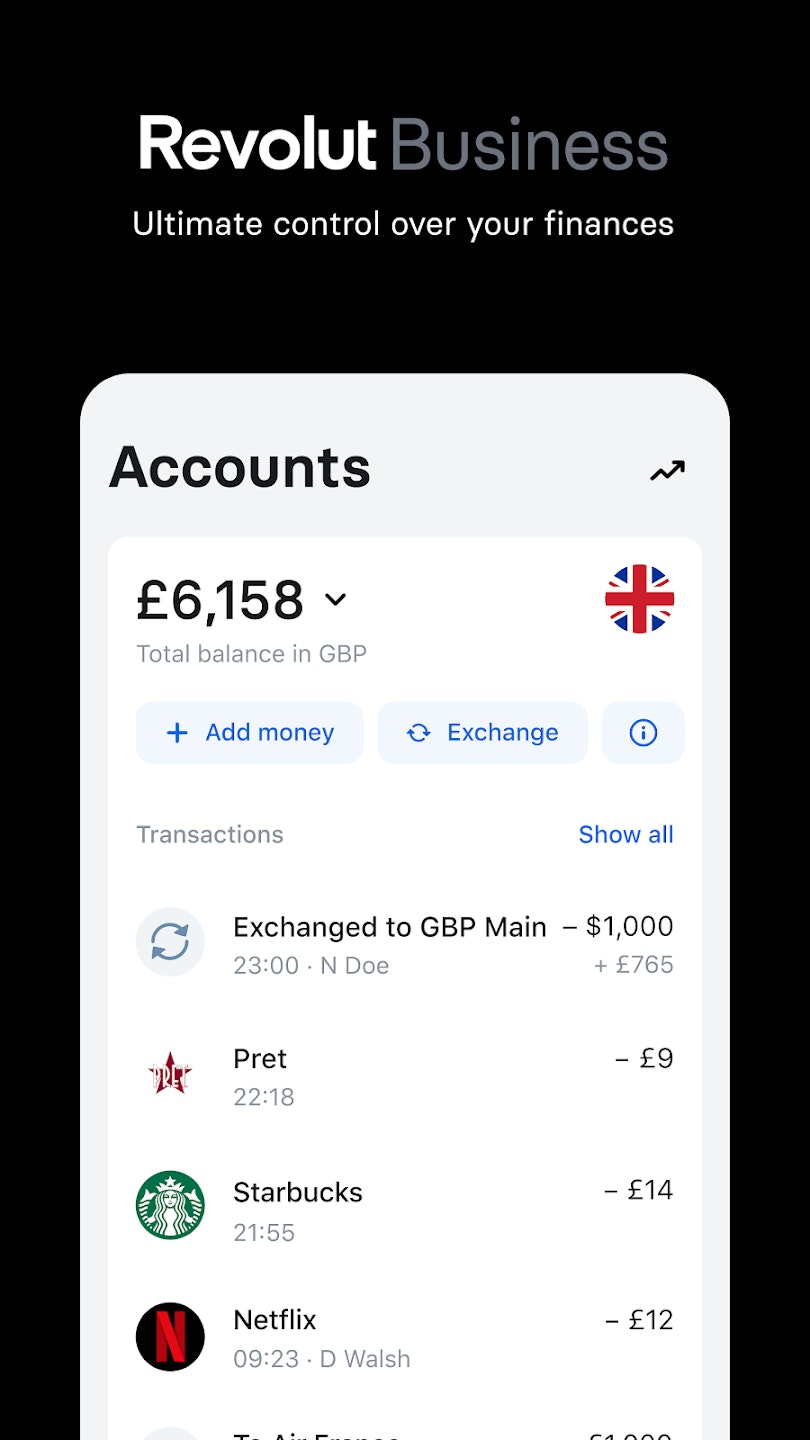Select the Transactions section label
The image size is (810, 1440).
click(210, 834)
